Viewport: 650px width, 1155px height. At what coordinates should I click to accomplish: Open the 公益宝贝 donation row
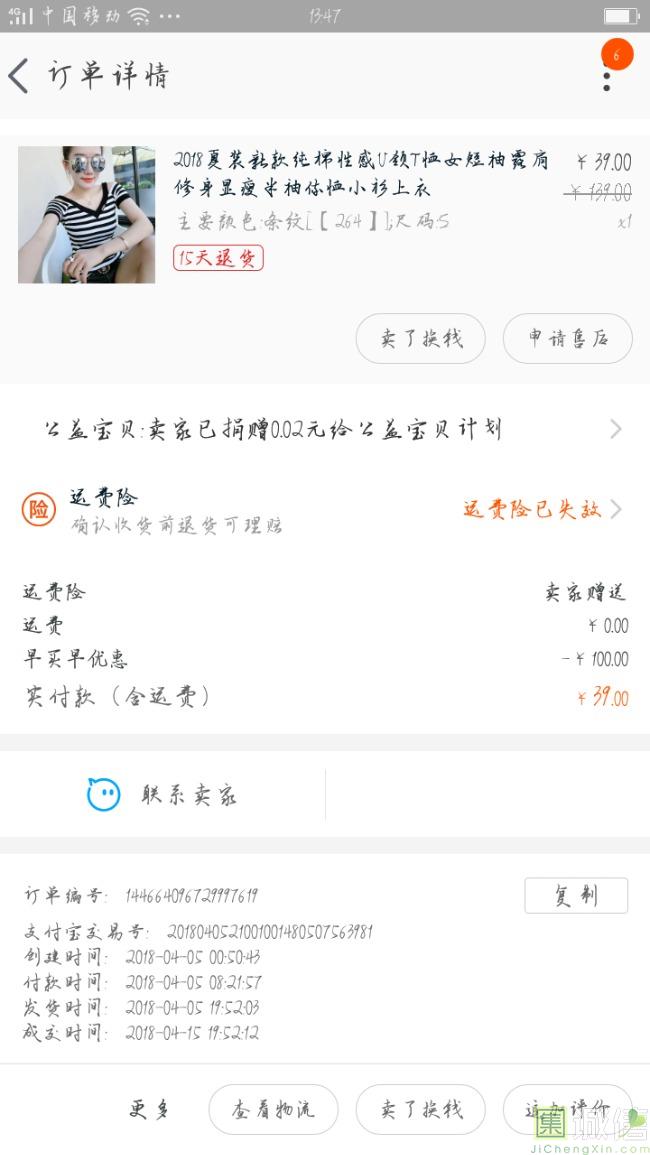(x=325, y=429)
